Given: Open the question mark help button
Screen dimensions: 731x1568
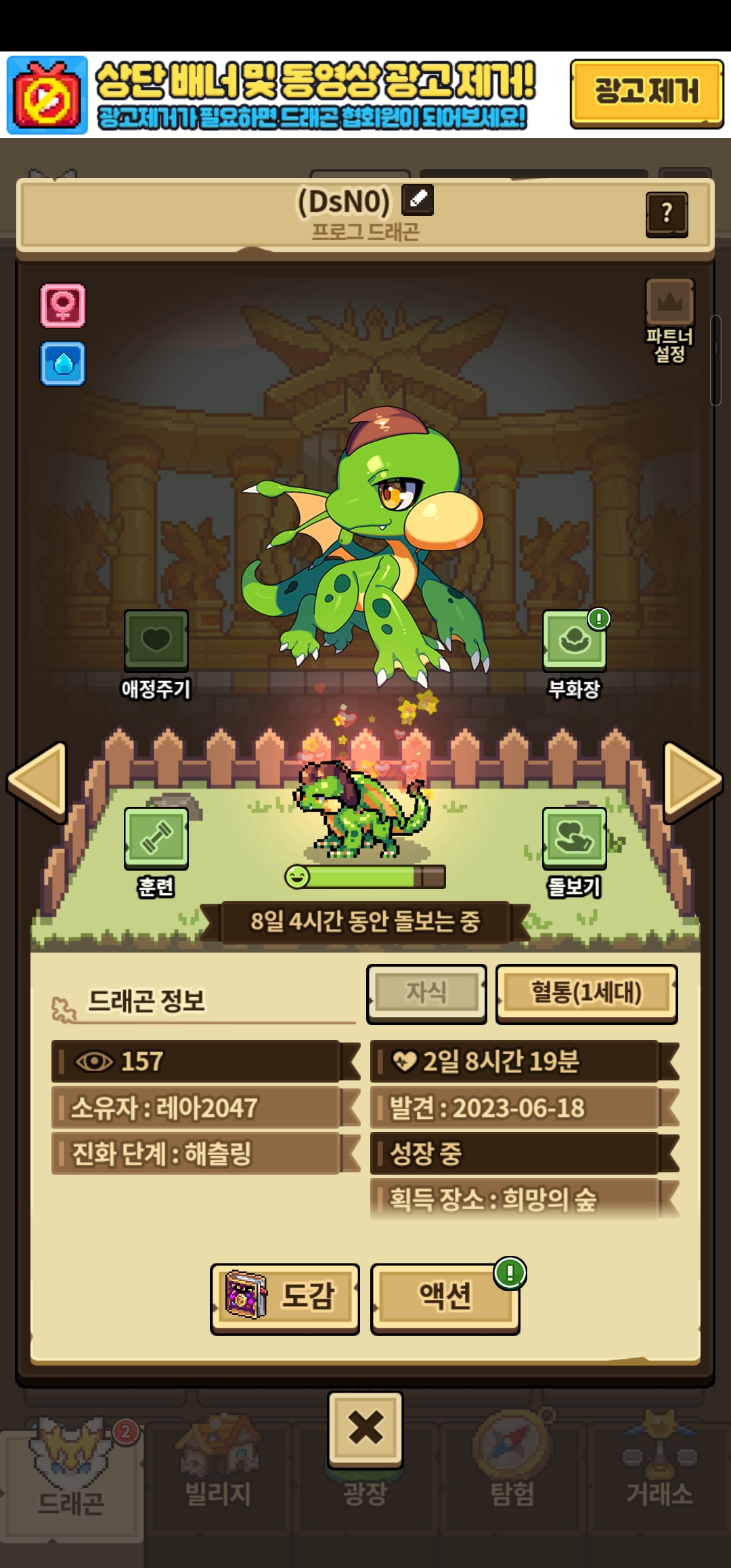Looking at the screenshot, I should pos(667,214).
